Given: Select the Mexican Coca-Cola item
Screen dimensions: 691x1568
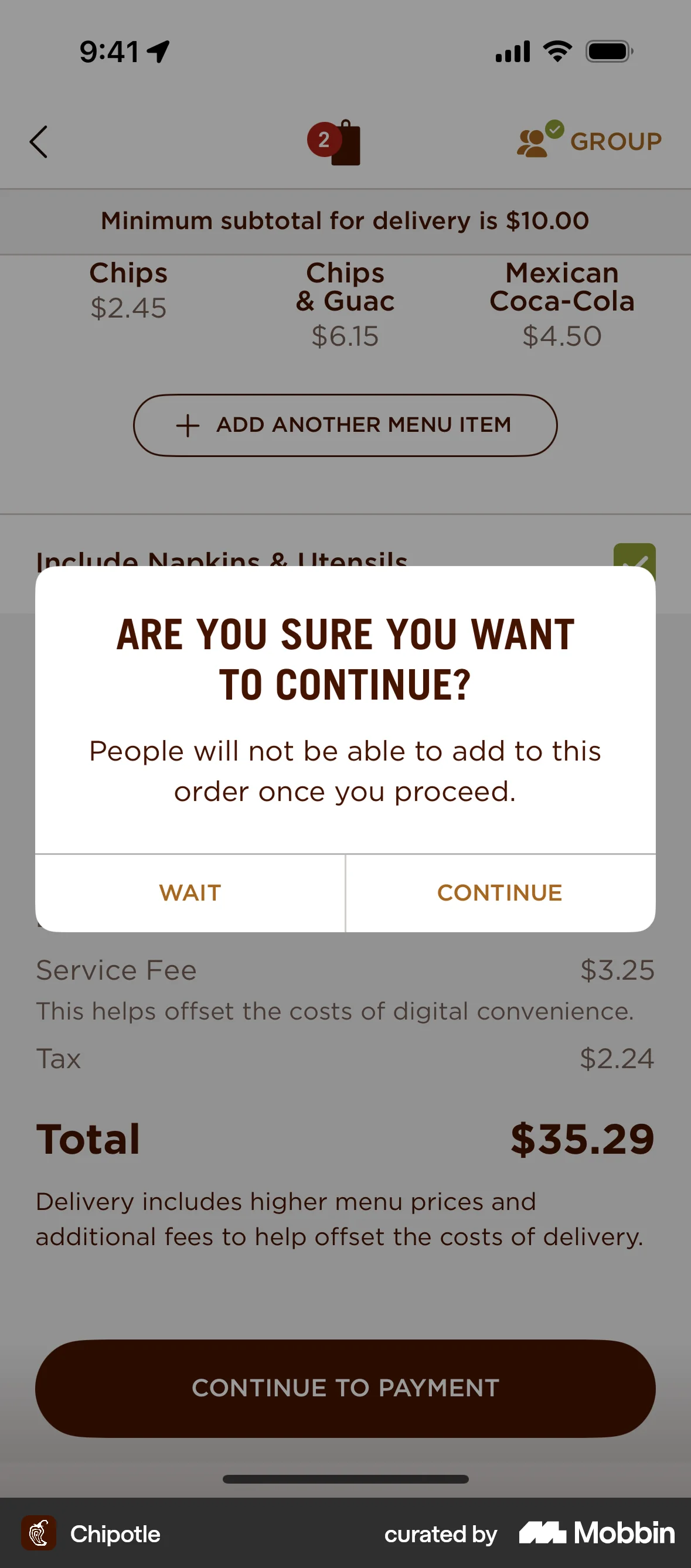Looking at the screenshot, I should tap(561, 302).
